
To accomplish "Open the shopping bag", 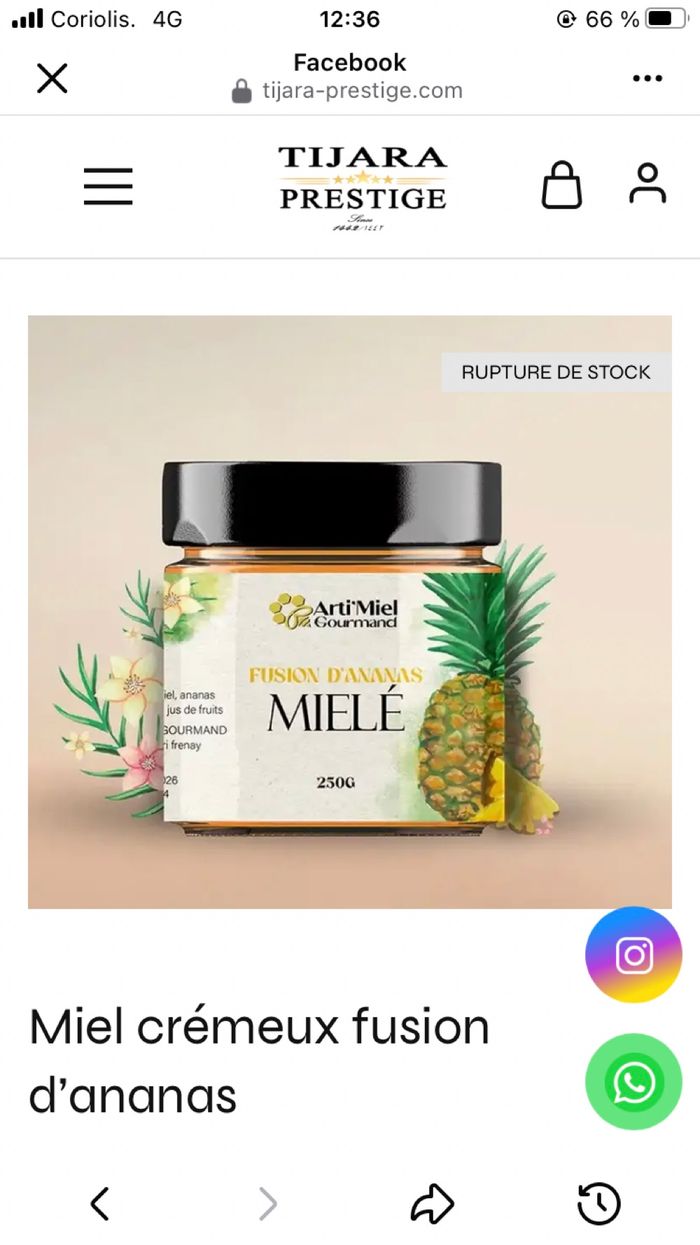I will (562, 185).
